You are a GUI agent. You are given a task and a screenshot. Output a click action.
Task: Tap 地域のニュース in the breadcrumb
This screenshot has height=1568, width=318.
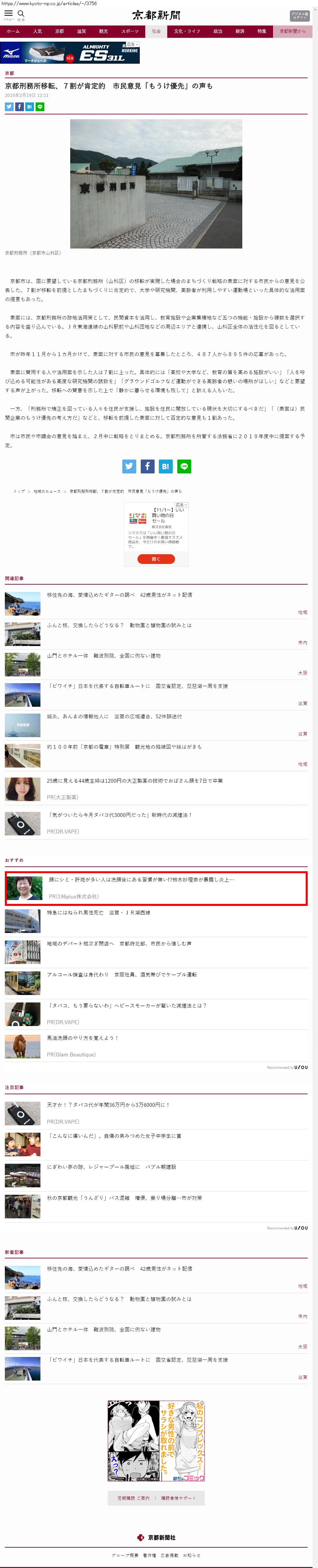pos(46,491)
